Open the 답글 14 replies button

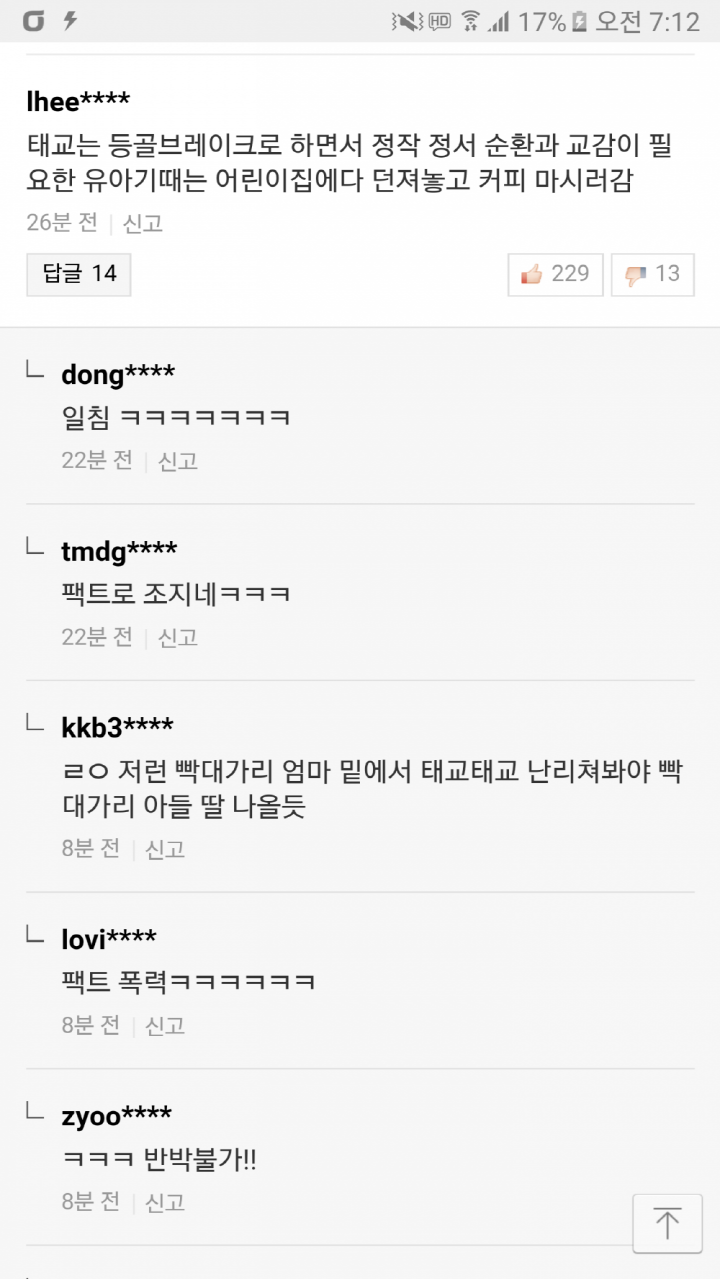[79, 274]
